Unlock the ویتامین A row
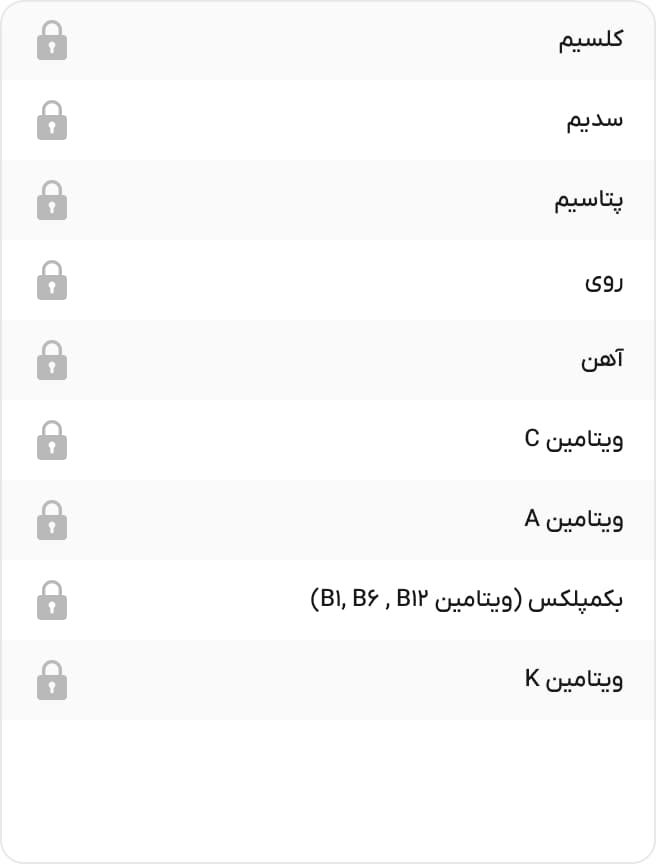656x864 pixels. (x=52, y=520)
